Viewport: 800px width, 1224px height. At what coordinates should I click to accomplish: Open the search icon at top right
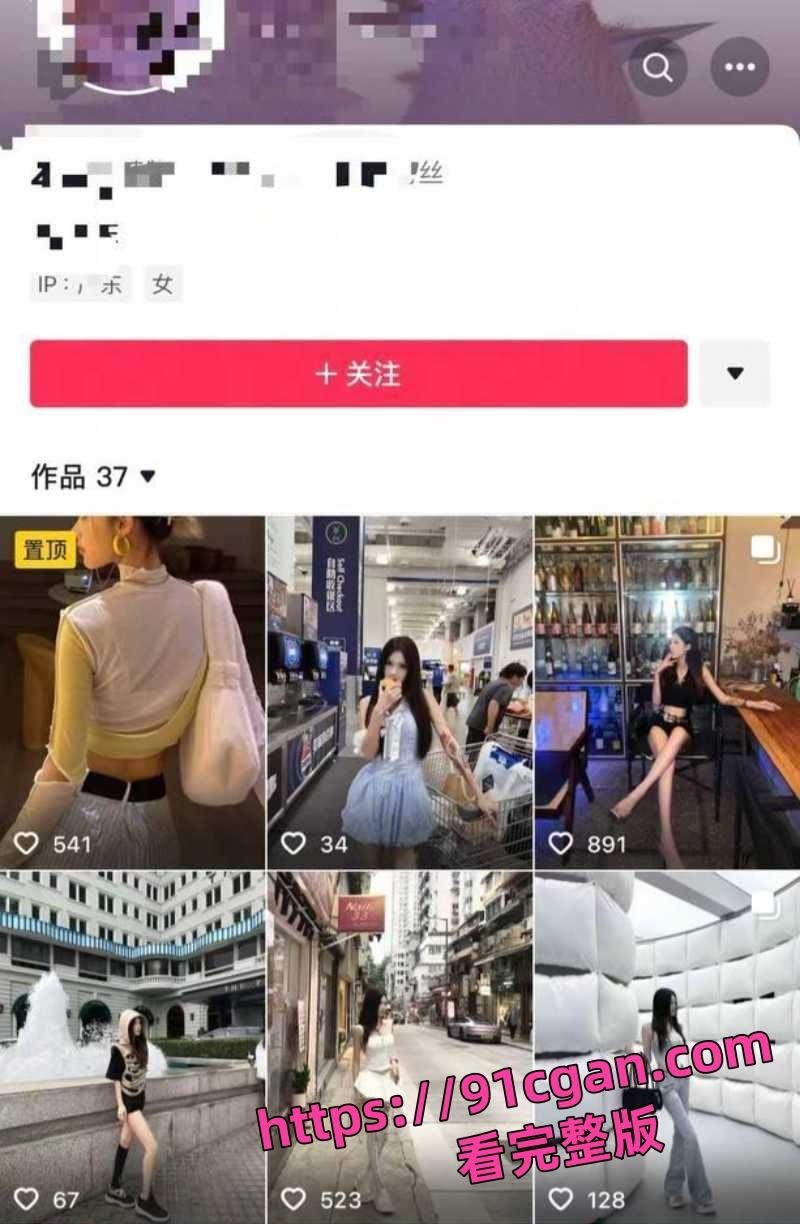658,68
